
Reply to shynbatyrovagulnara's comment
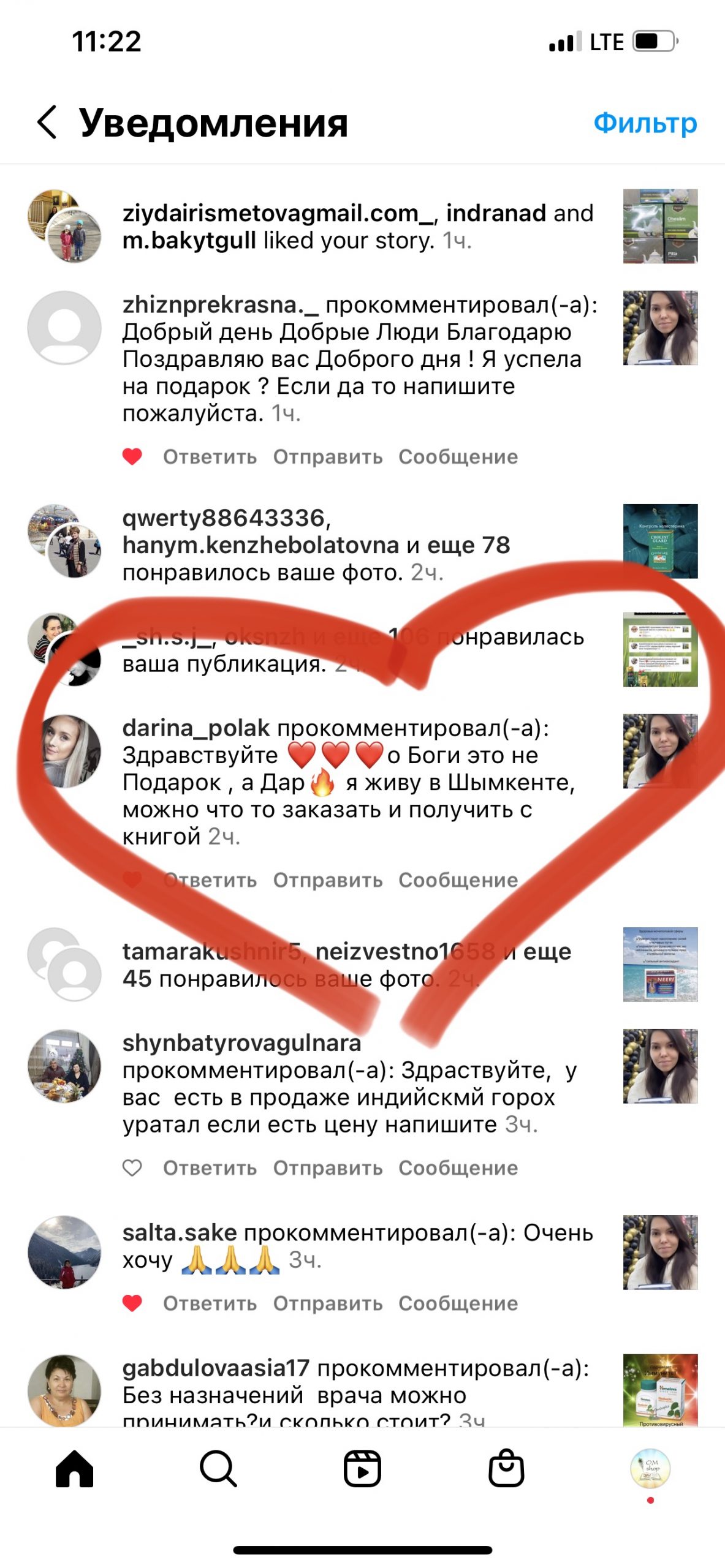(210, 1168)
